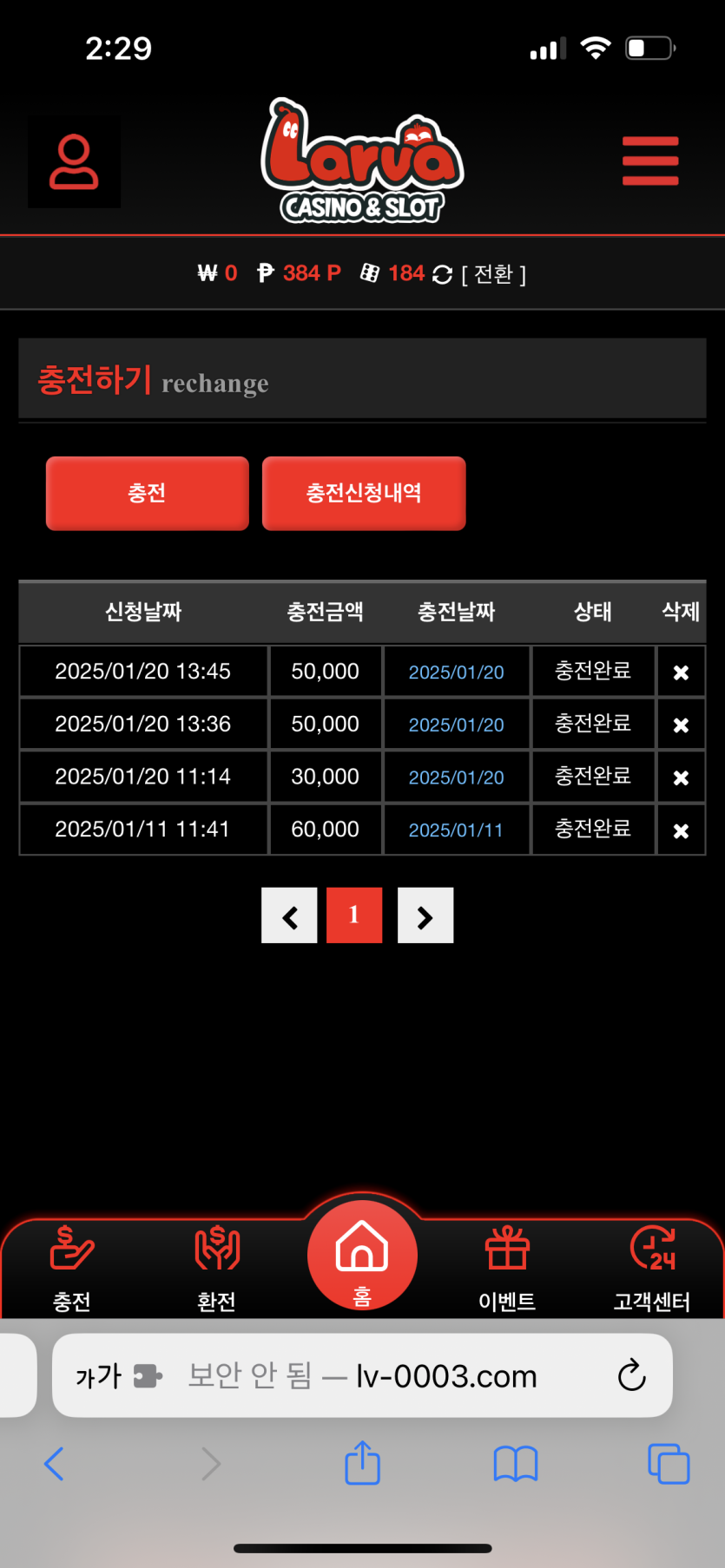Switch to the 환전 tab
This screenshot has width=725, height=1568.
[x=216, y=1267]
